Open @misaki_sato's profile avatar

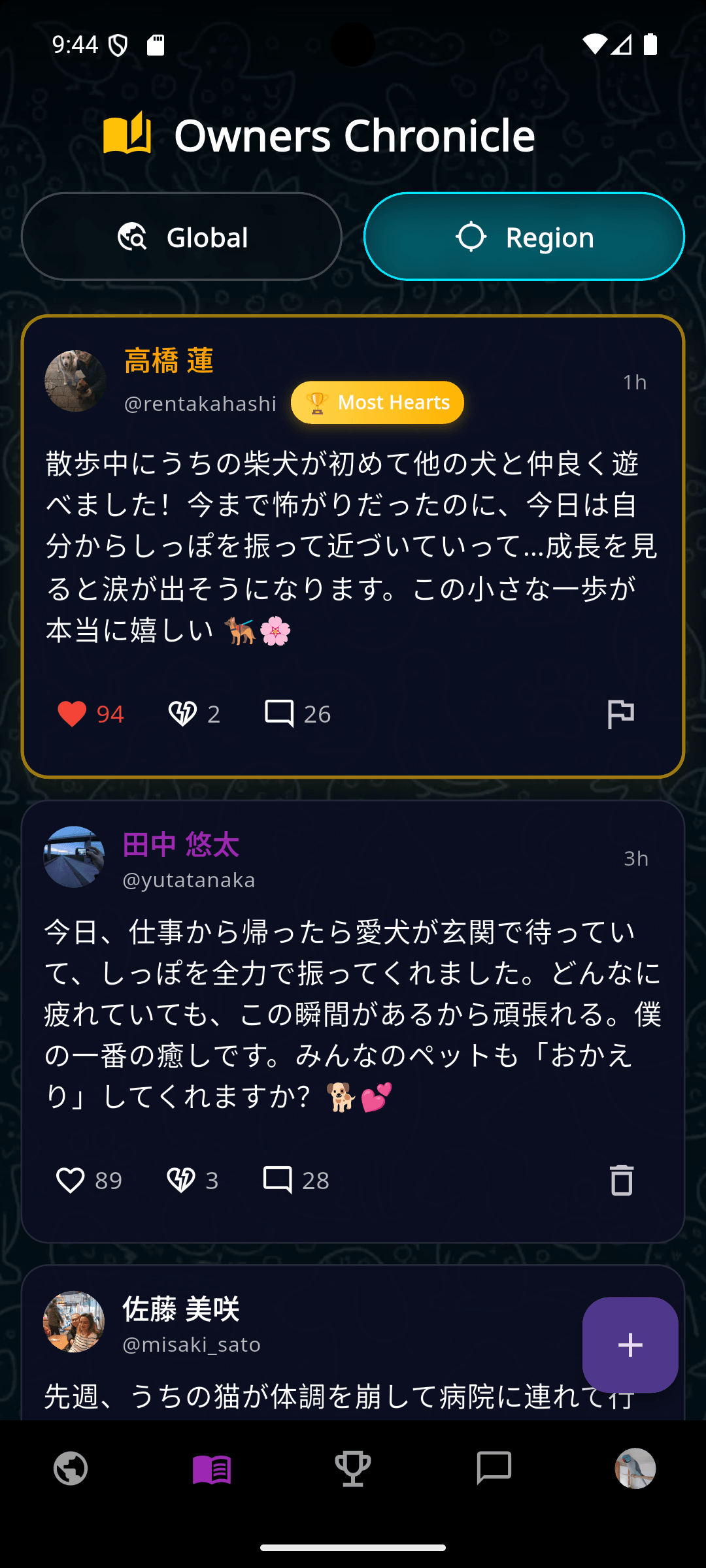click(x=74, y=1321)
